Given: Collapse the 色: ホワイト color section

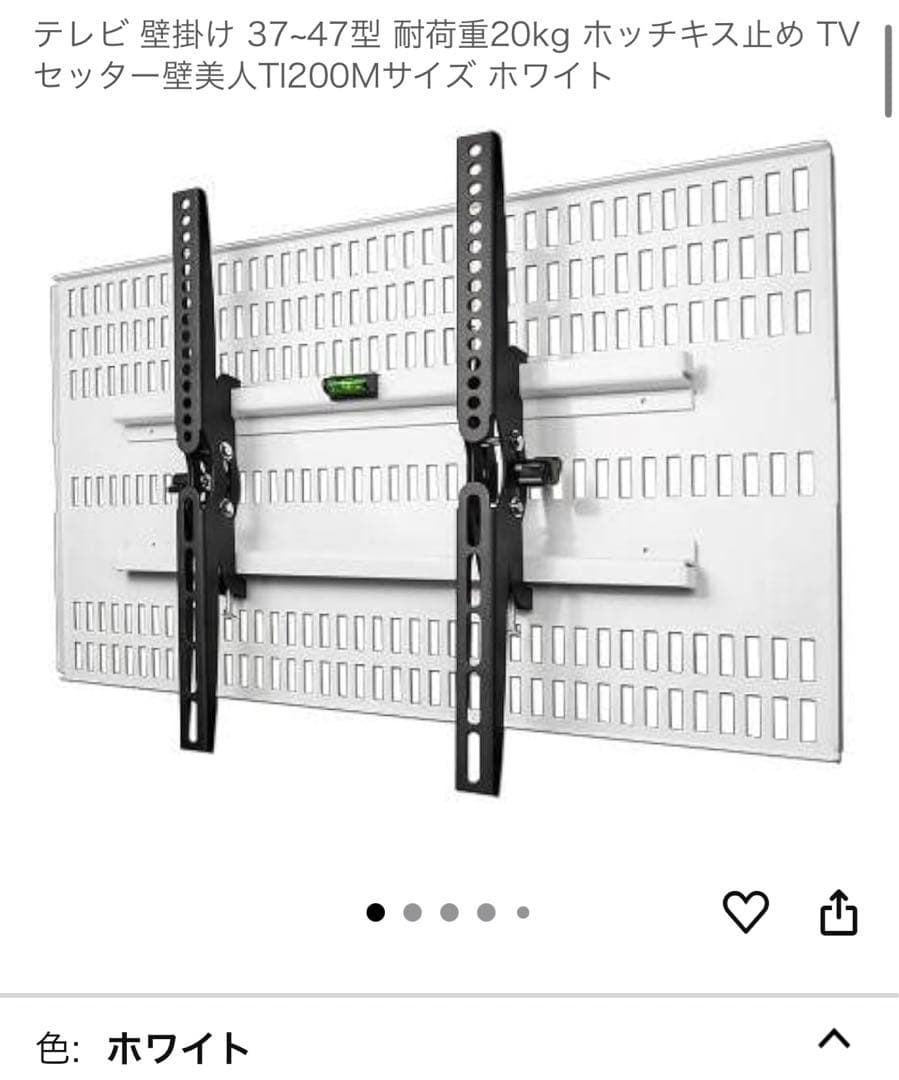Looking at the screenshot, I should pos(833,1040).
